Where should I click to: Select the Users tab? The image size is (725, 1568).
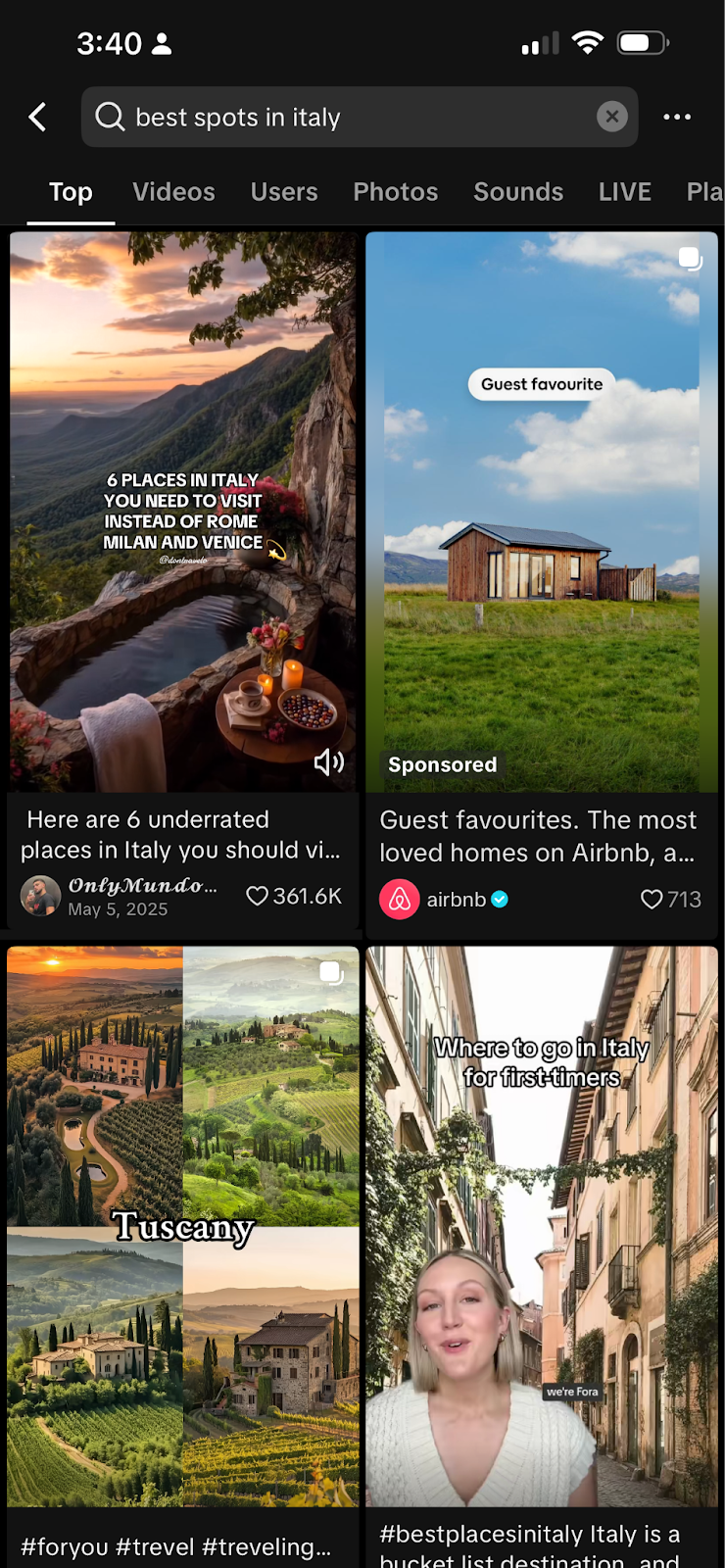point(284,192)
